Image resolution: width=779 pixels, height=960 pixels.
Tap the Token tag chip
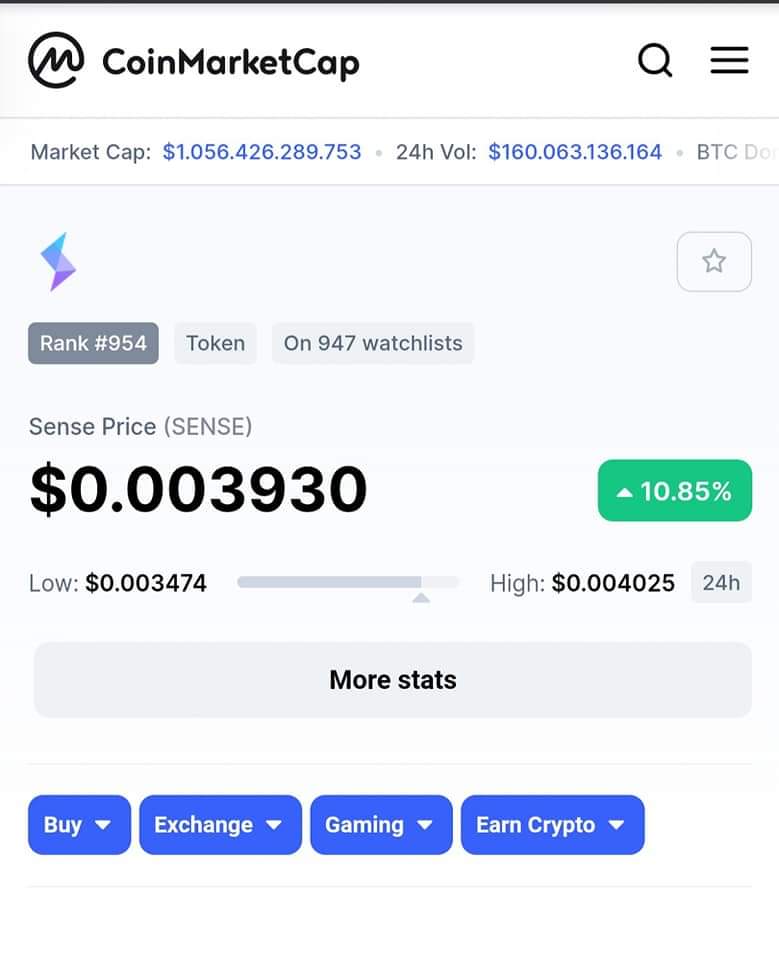click(x=215, y=343)
